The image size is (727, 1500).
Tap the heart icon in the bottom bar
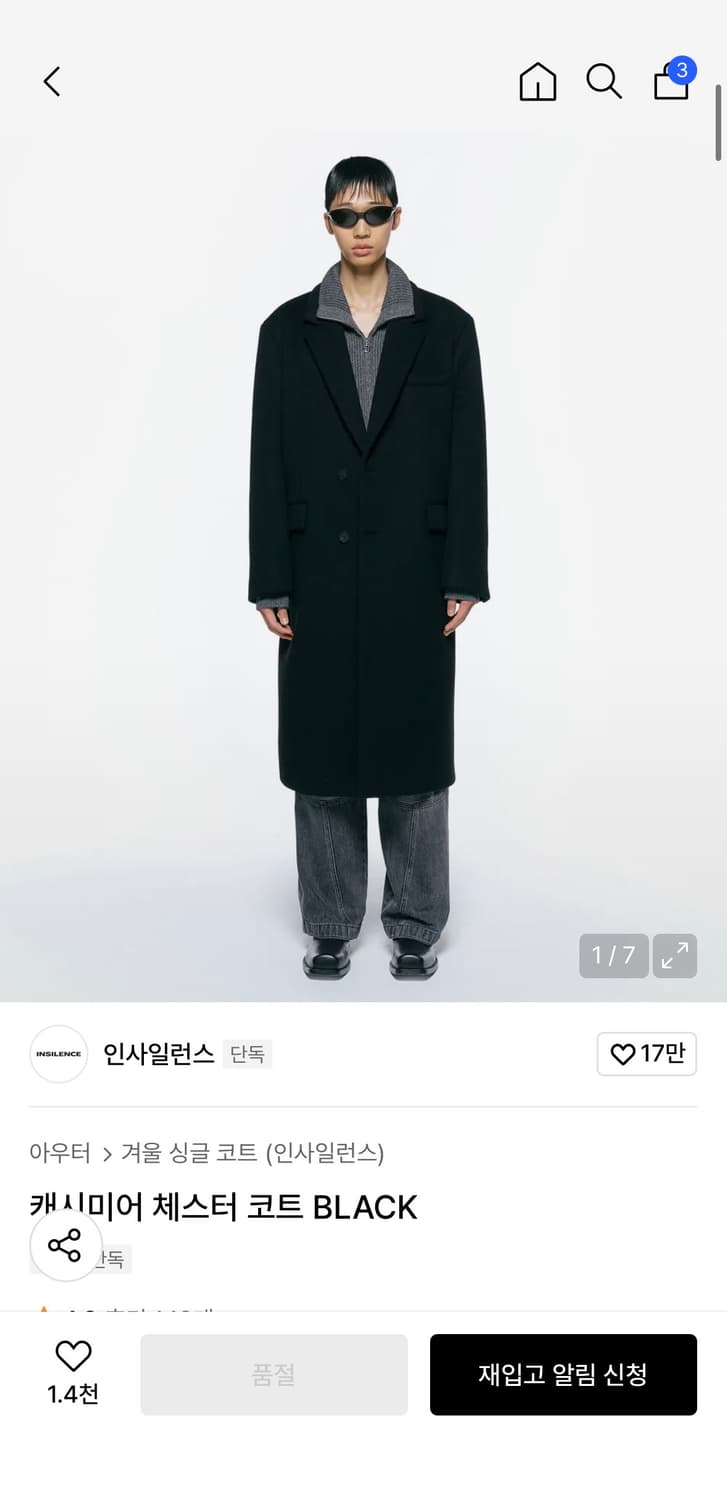coord(71,1360)
